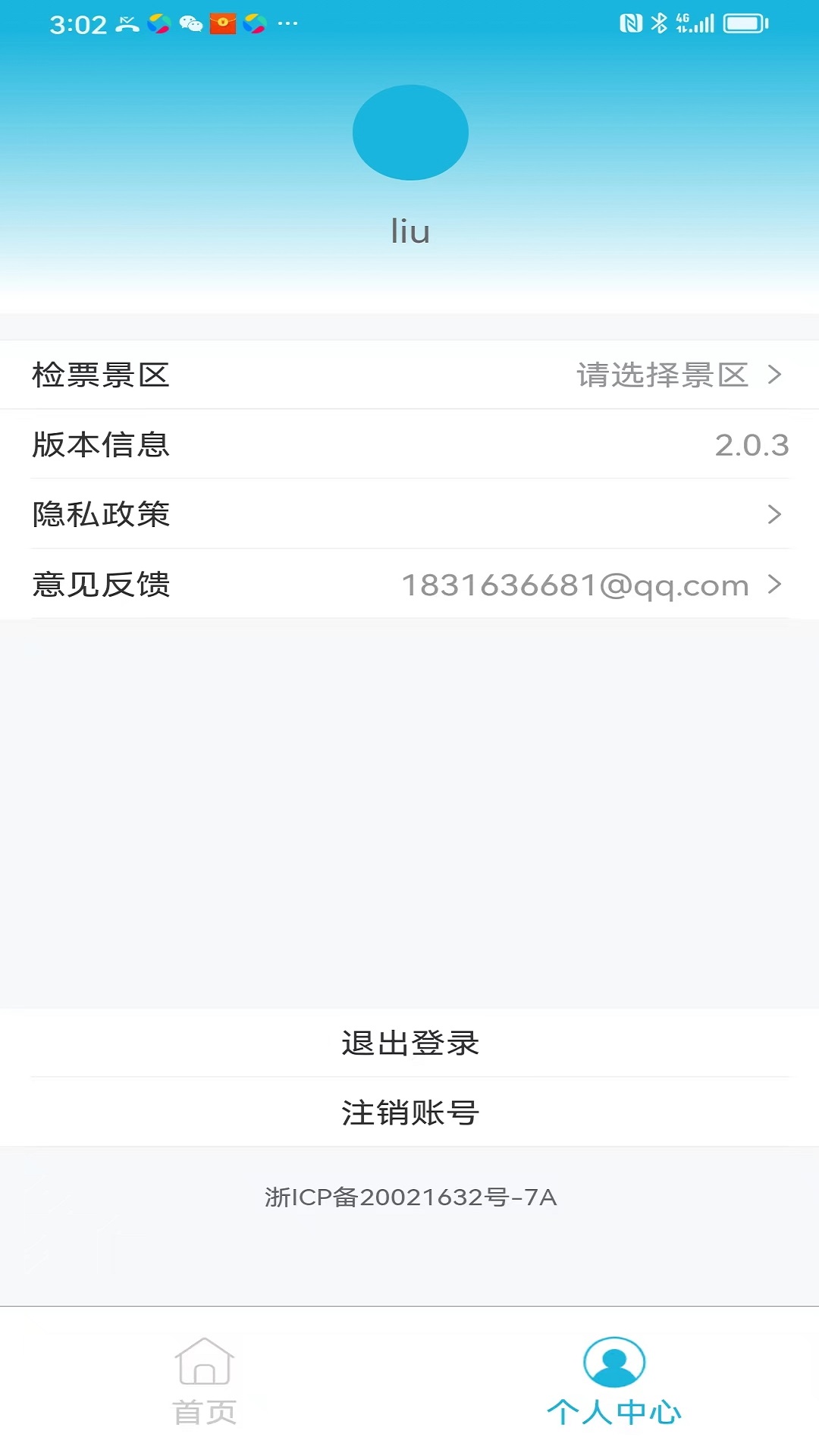Expand 意见反馈 with its arrow
Viewport: 819px width, 1456px height.
pyautogui.click(x=774, y=585)
